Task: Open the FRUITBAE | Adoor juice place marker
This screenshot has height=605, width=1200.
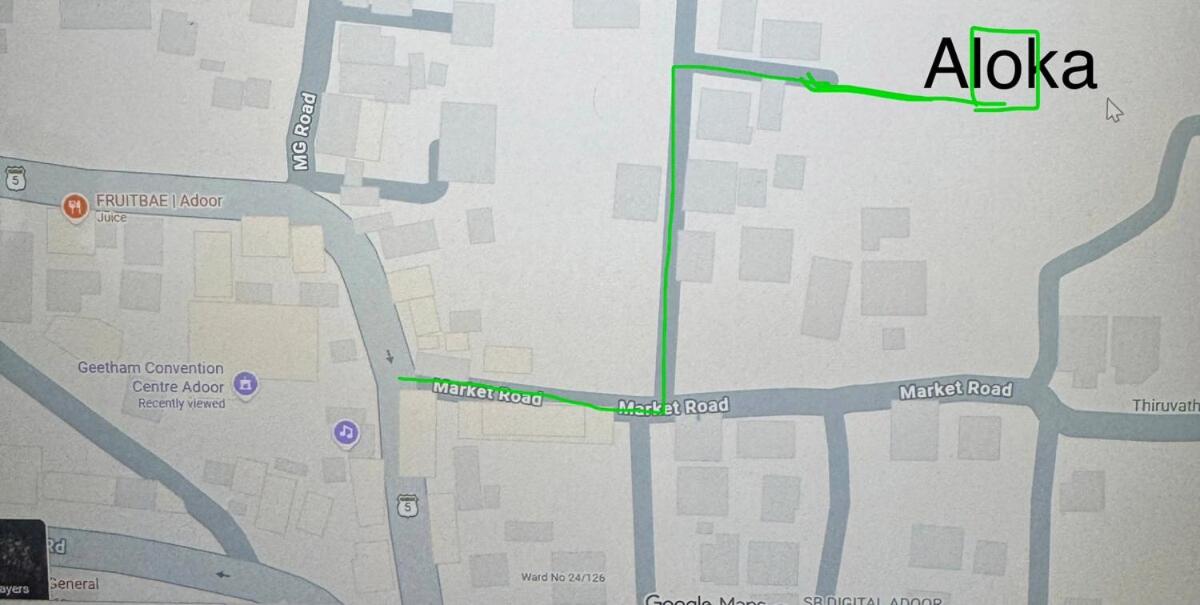Action: (75, 207)
